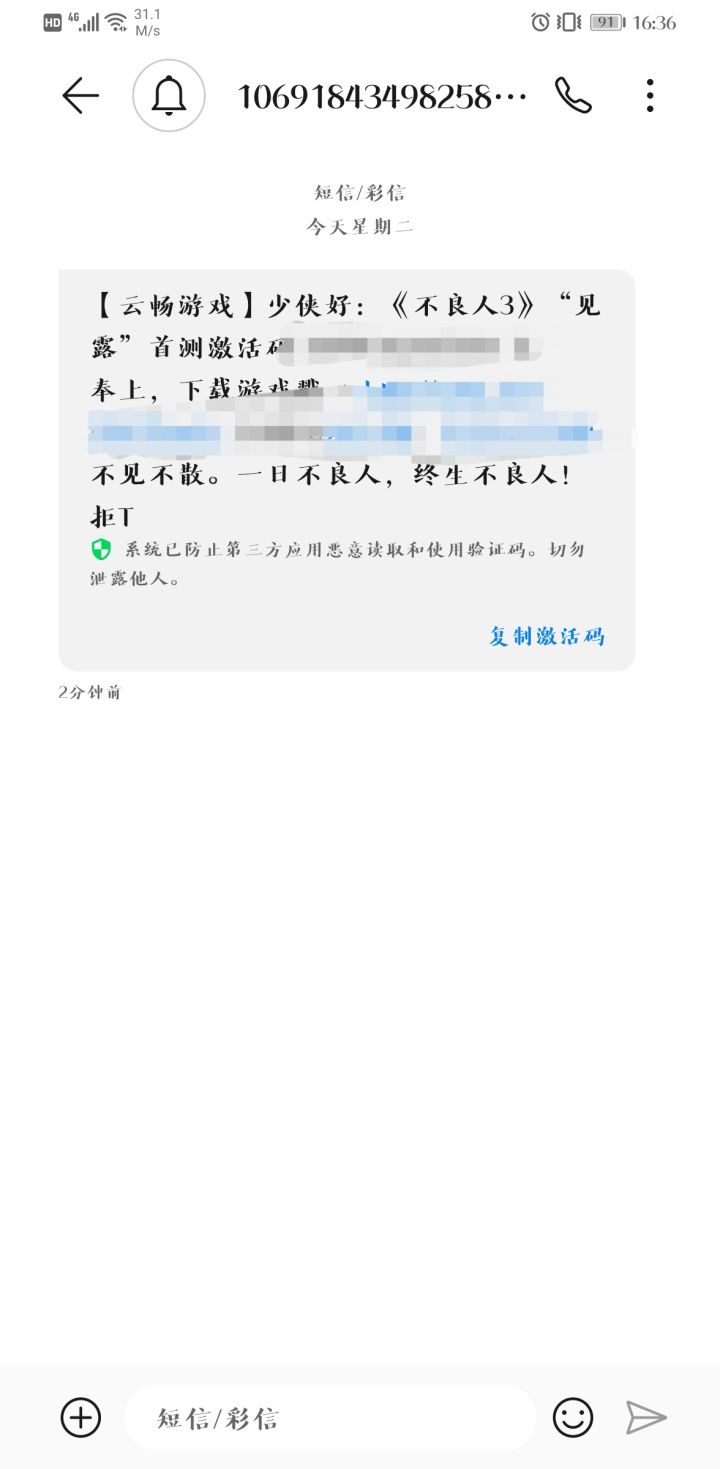This screenshot has width=720, height=1469.
Task: Tap the back arrow to exit conversation
Action: (80, 95)
